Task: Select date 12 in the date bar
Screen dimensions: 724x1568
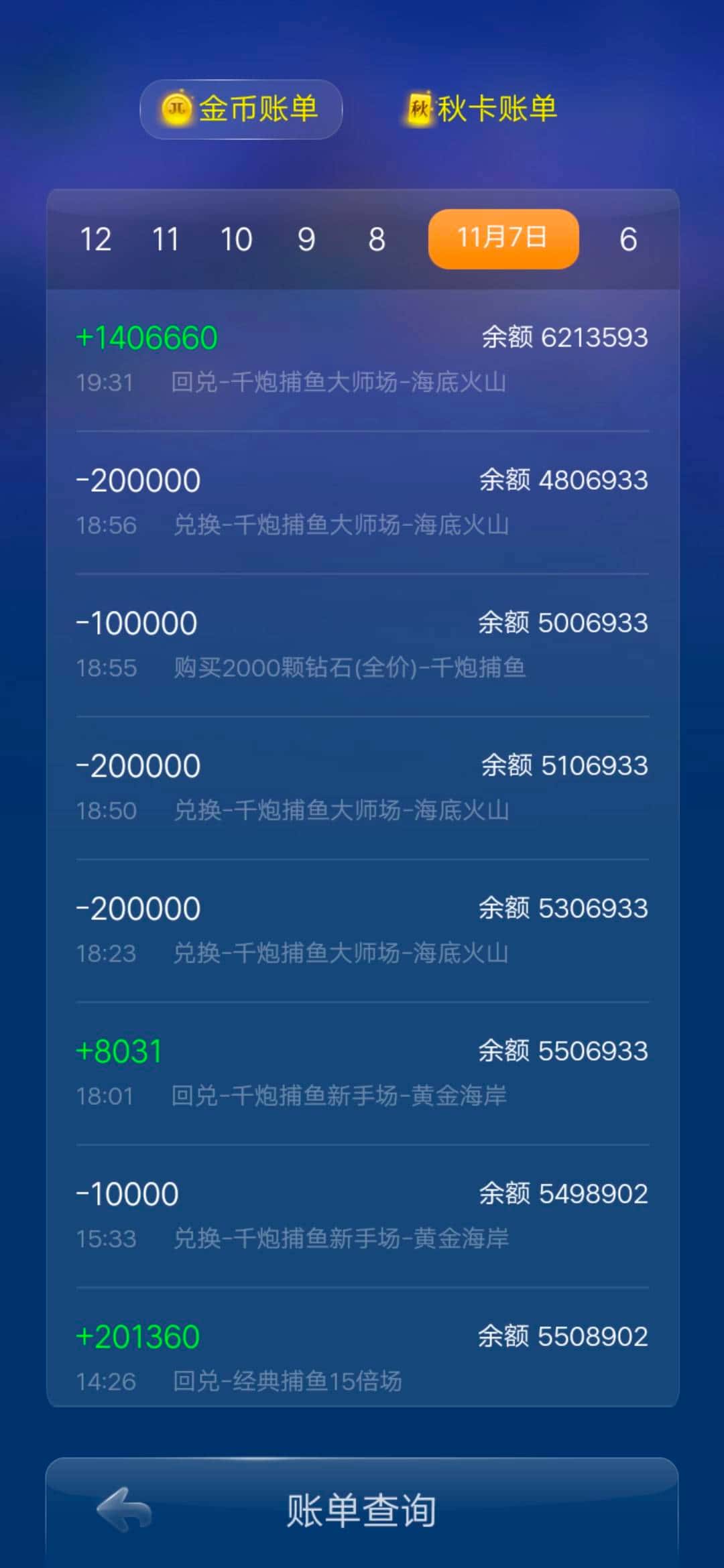Action: click(x=95, y=239)
